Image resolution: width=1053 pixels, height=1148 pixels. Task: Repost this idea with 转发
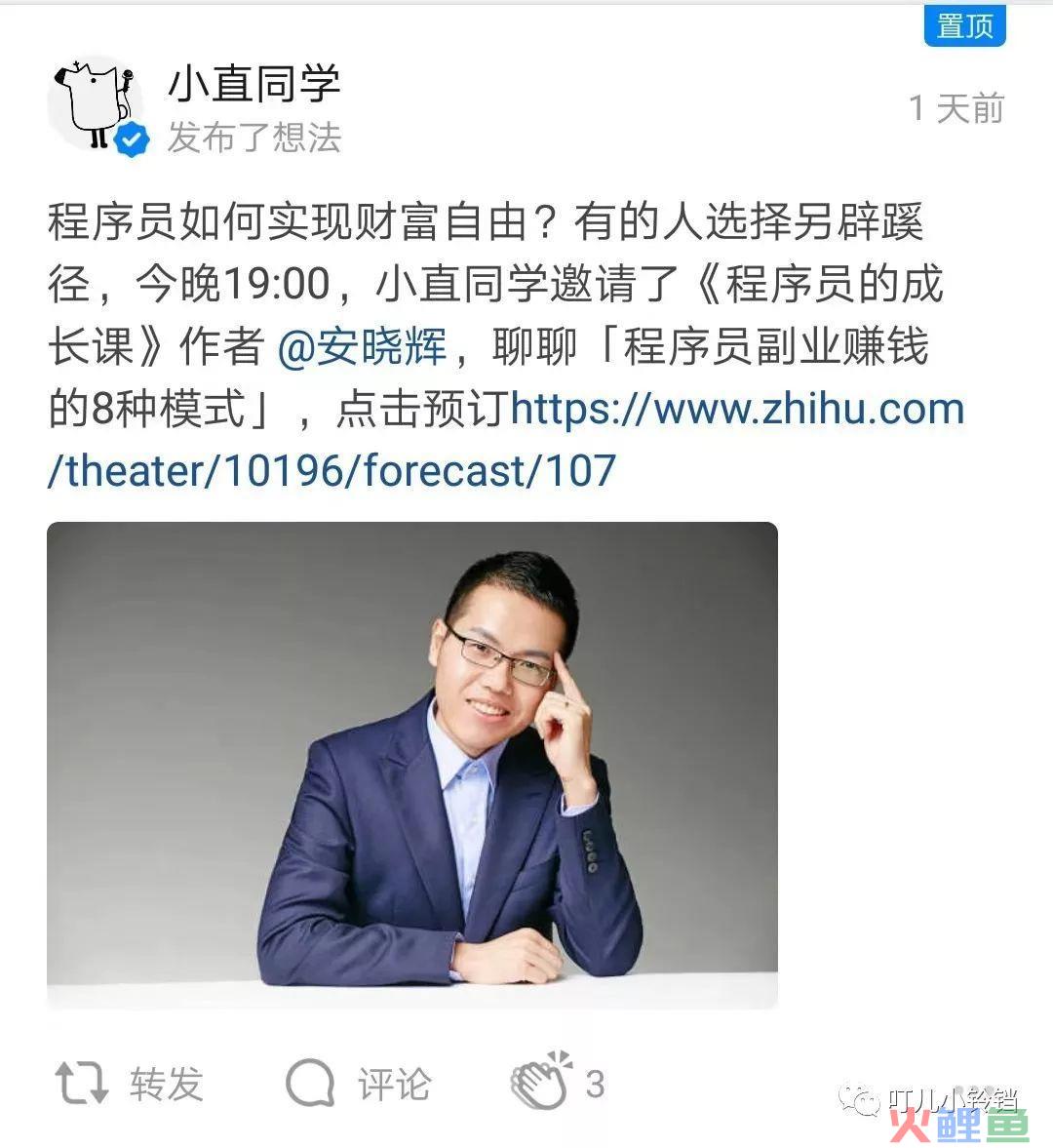(130, 1083)
